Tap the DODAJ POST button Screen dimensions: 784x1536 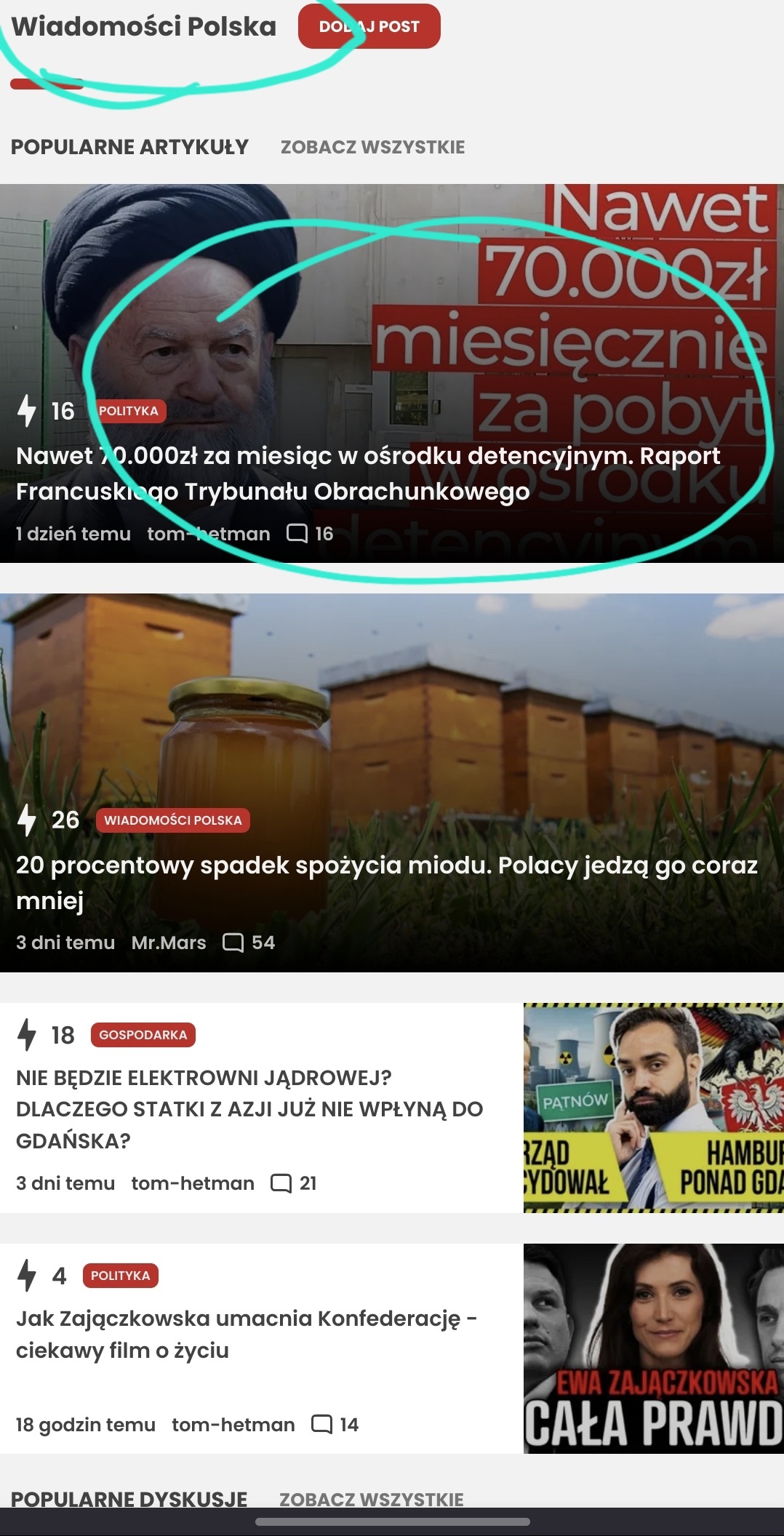click(x=369, y=27)
